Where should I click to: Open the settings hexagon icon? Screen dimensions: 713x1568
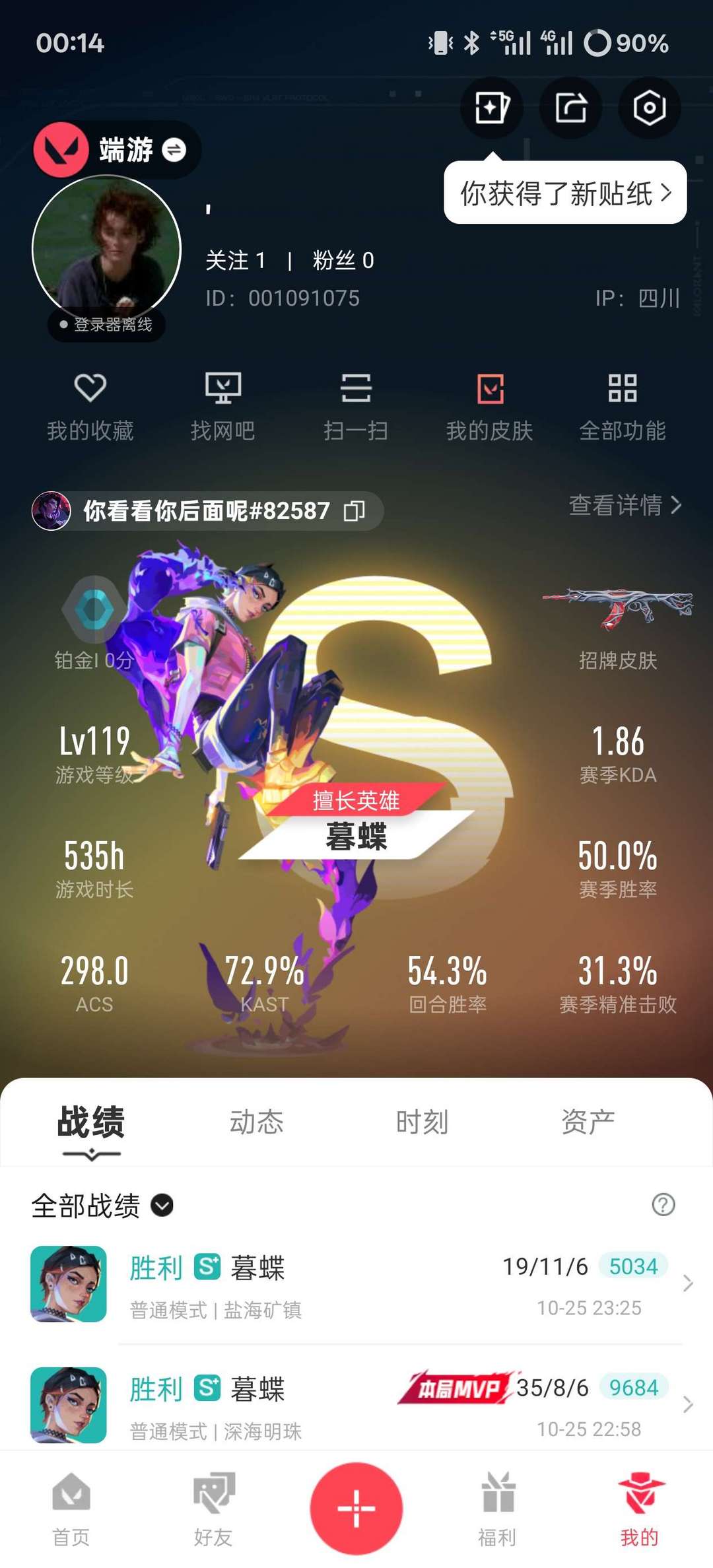point(649,108)
